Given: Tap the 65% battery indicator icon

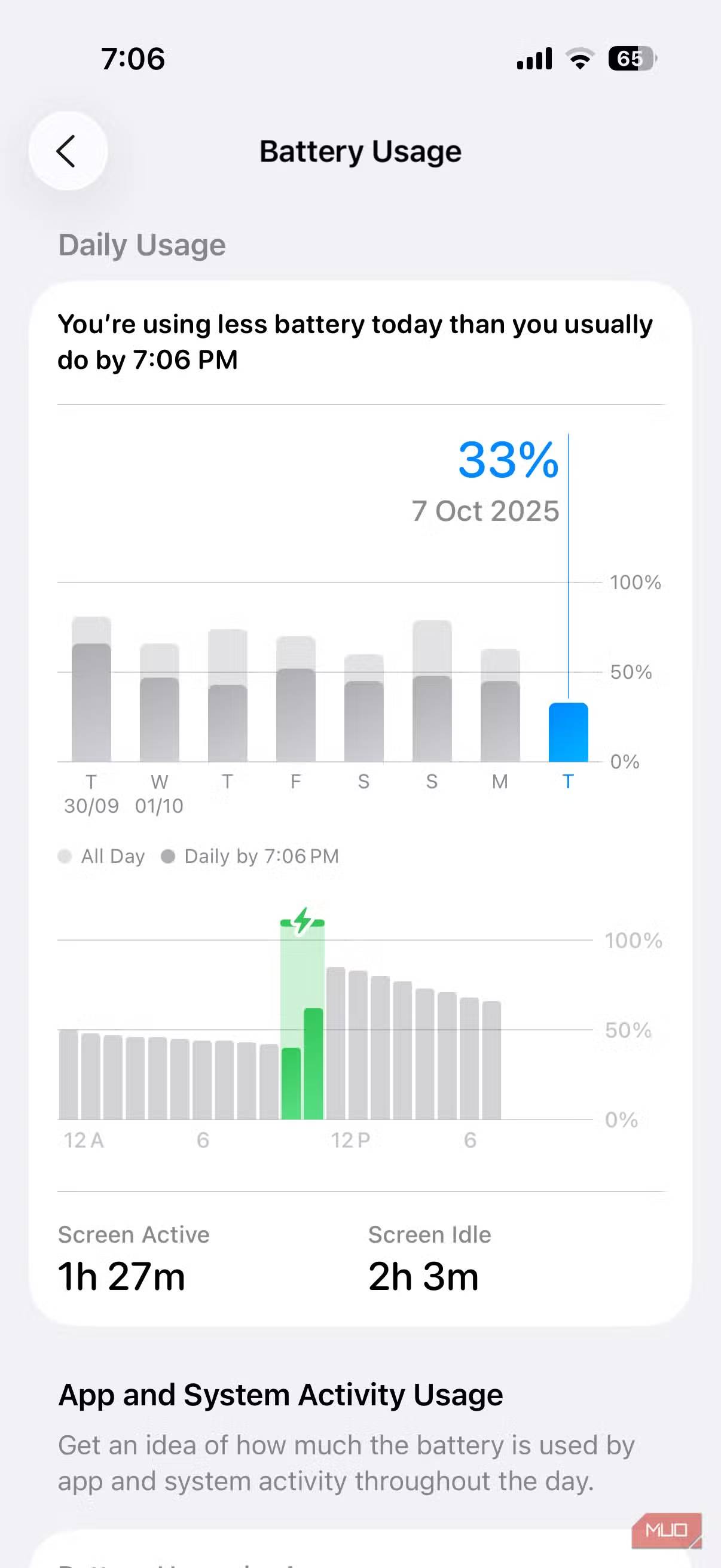Looking at the screenshot, I should [x=630, y=59].
